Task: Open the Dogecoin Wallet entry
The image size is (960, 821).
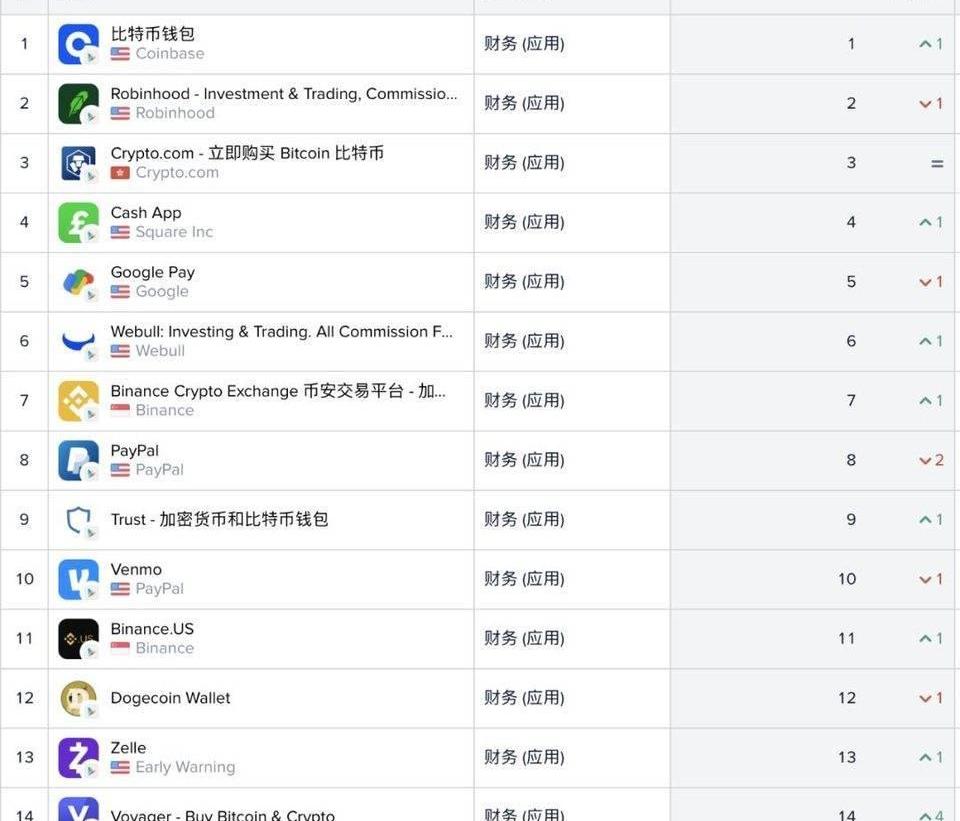Action: coord(170,698)
